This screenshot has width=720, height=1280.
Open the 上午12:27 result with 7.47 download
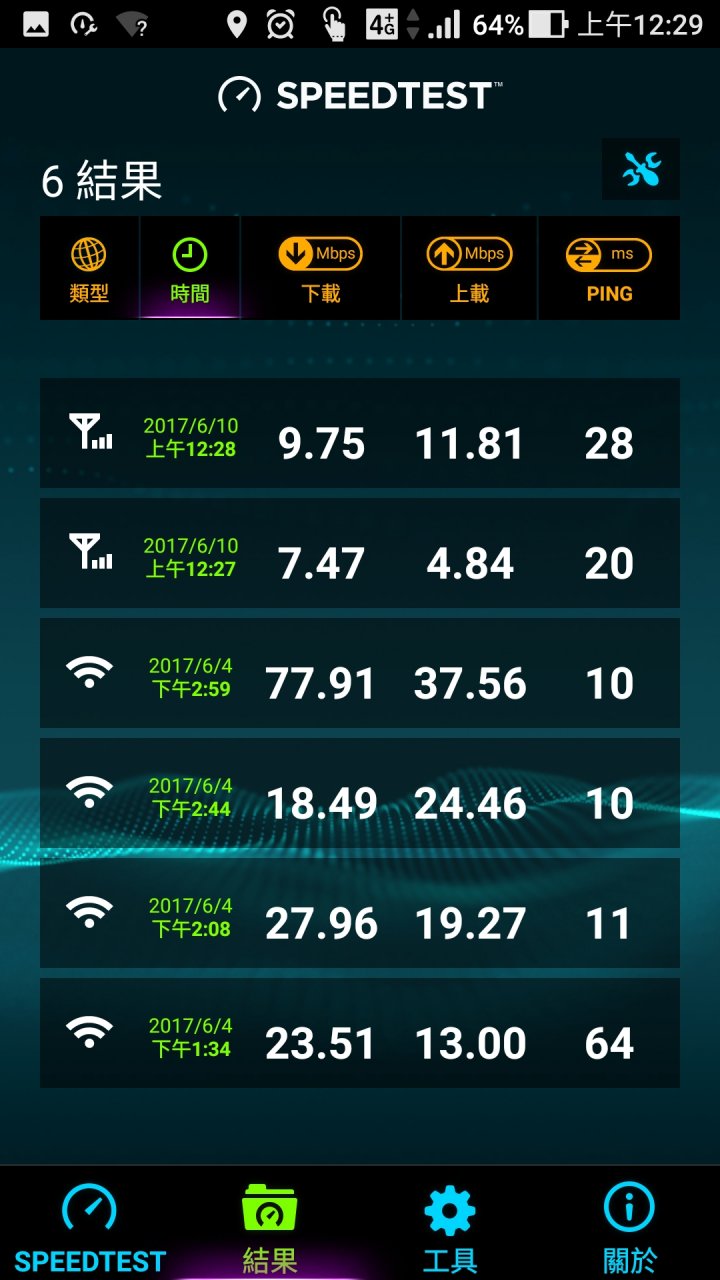coord(360,553)
